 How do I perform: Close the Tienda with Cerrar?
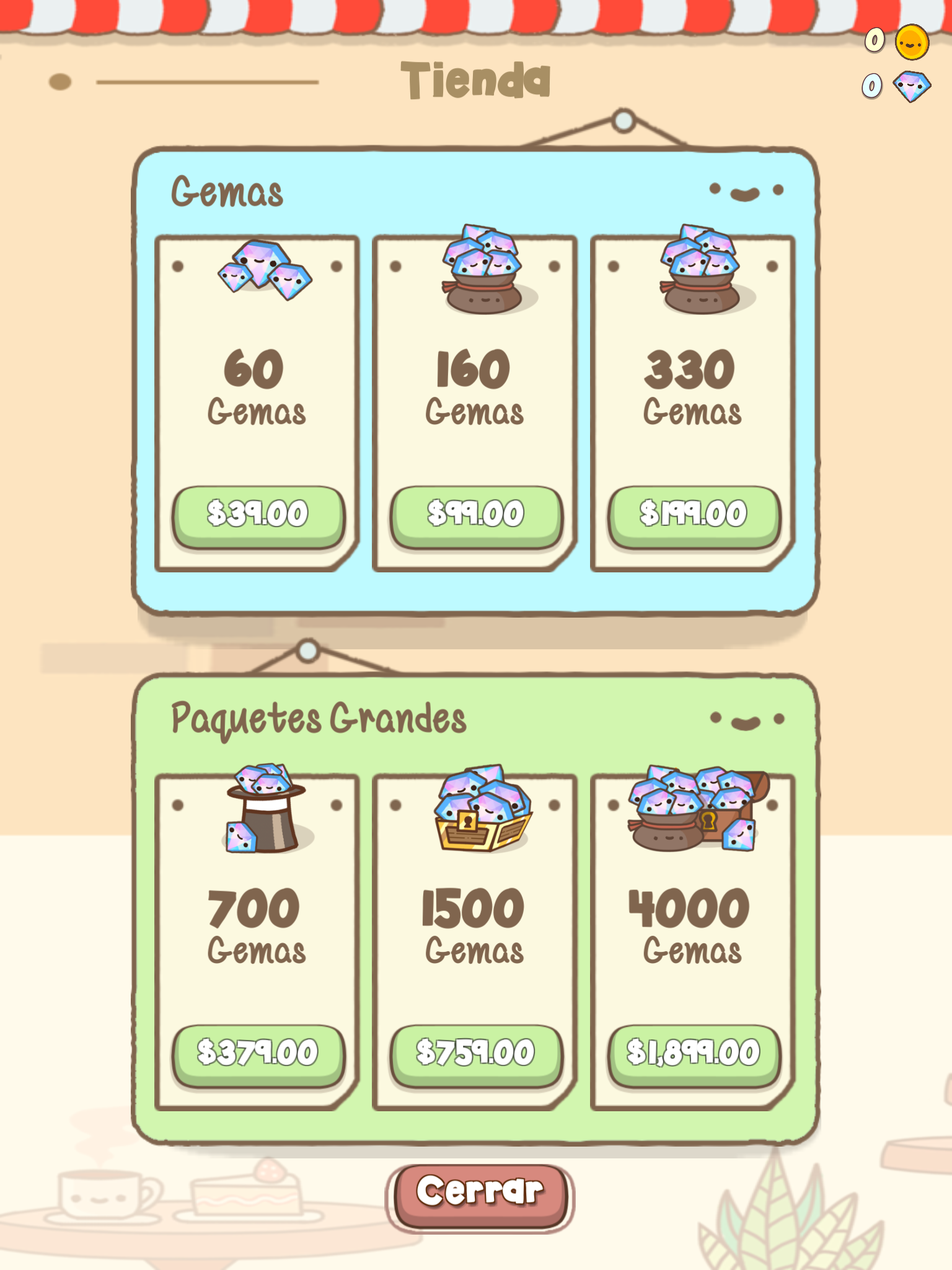[480, 1194]
